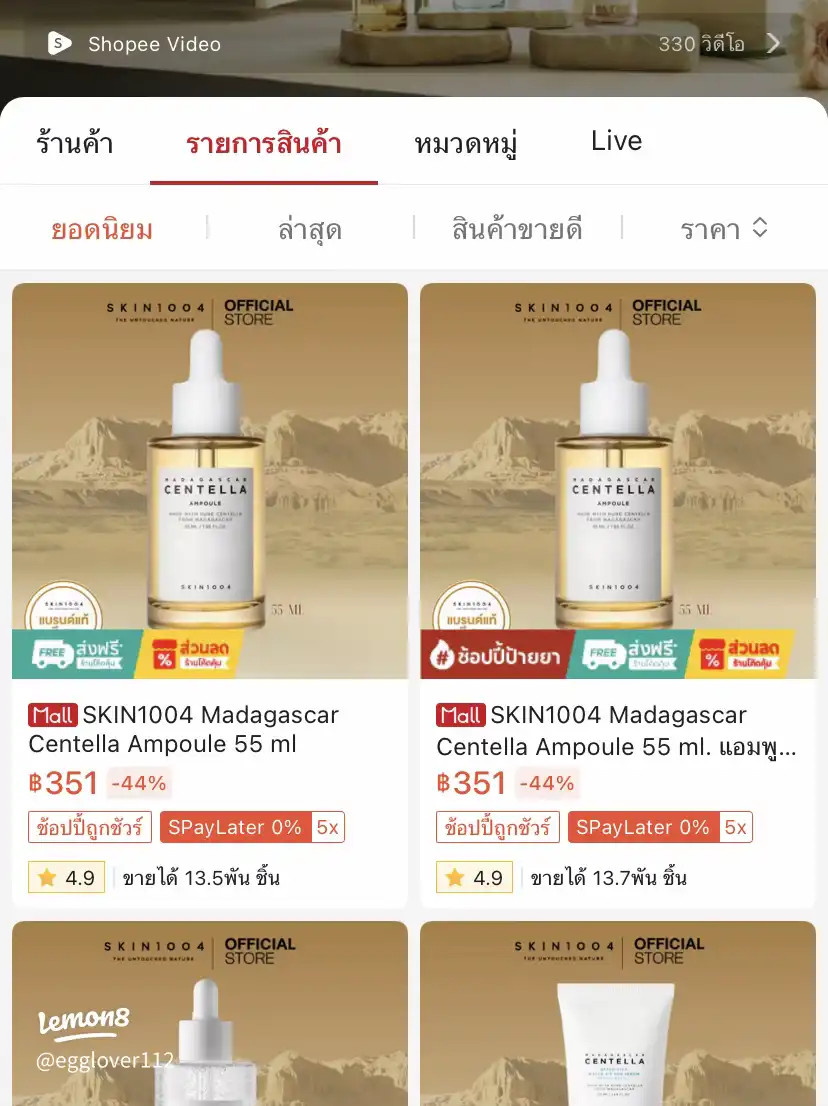
Task: Open the Live tab
Action: [x=616, y=142]
